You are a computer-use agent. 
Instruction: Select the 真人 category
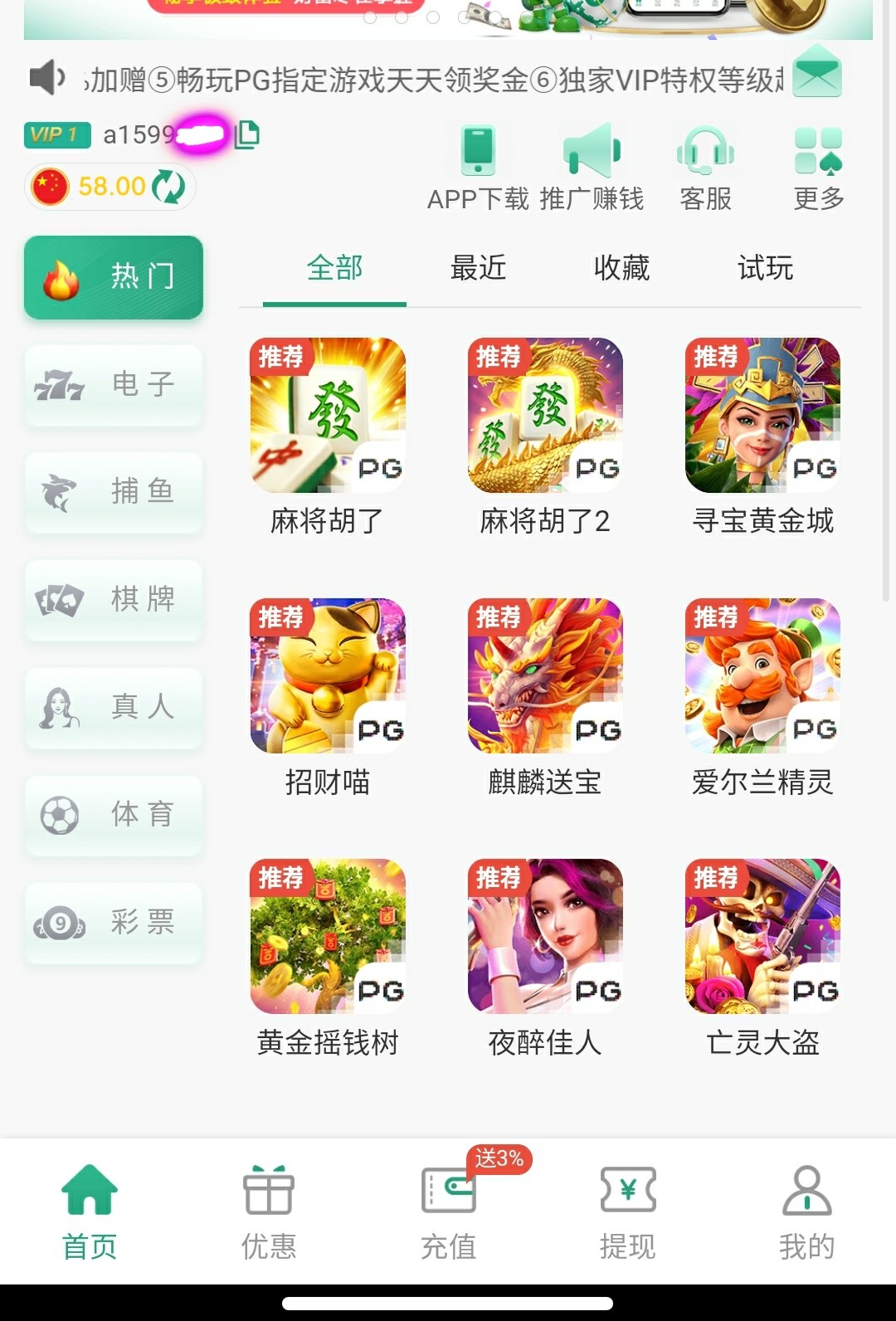(114, 708)
